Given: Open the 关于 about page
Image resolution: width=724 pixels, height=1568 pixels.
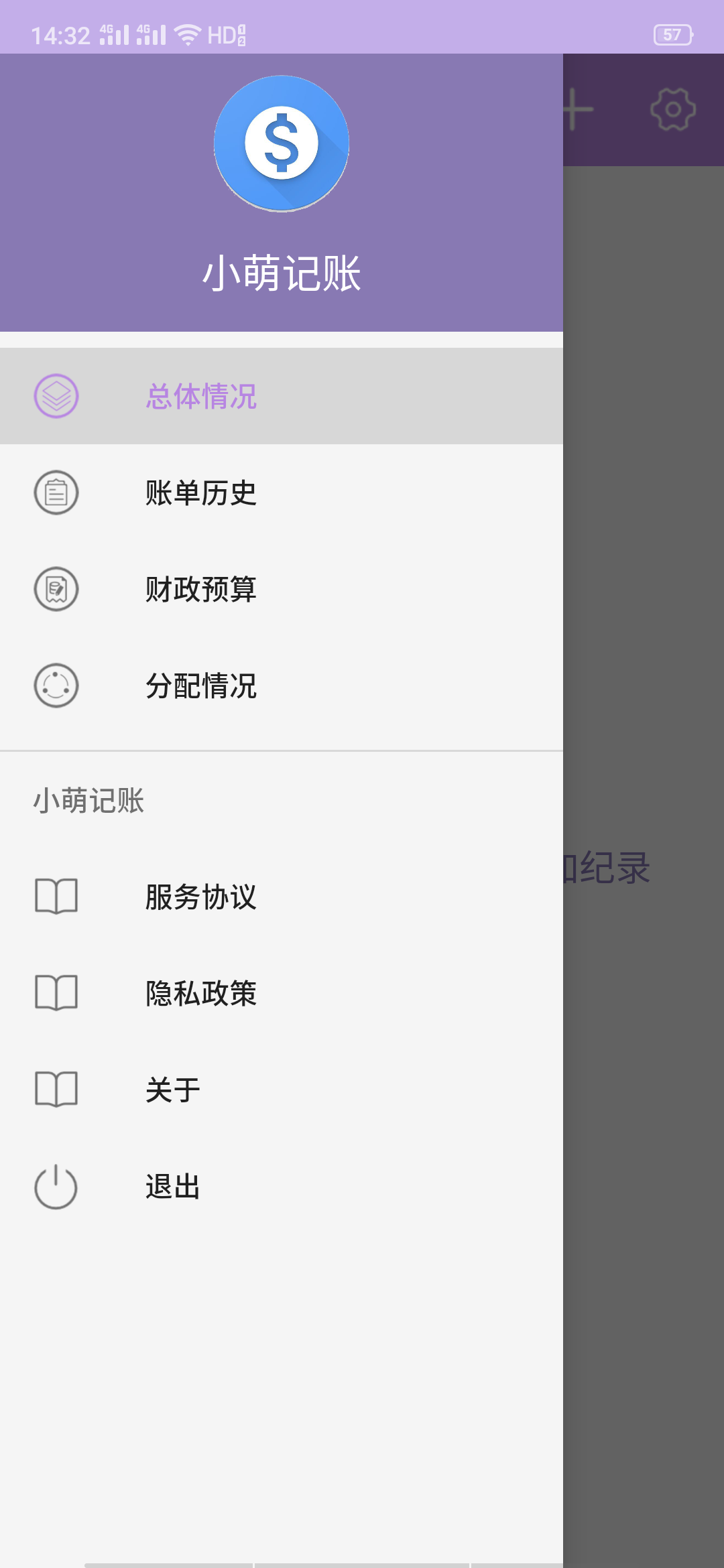Looking at the screenshot, I should tap(282, 1090).
